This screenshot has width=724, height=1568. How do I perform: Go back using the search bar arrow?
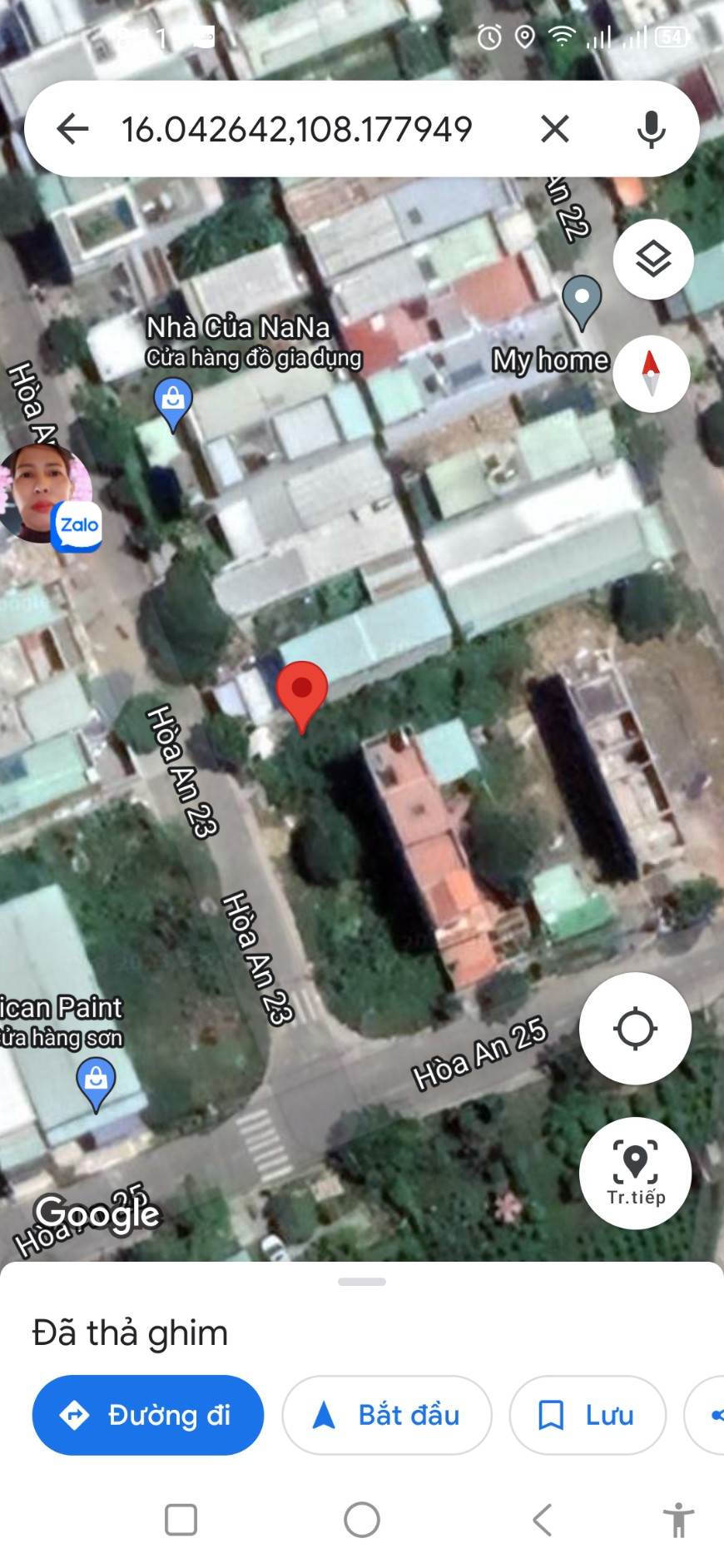[72, 129]
